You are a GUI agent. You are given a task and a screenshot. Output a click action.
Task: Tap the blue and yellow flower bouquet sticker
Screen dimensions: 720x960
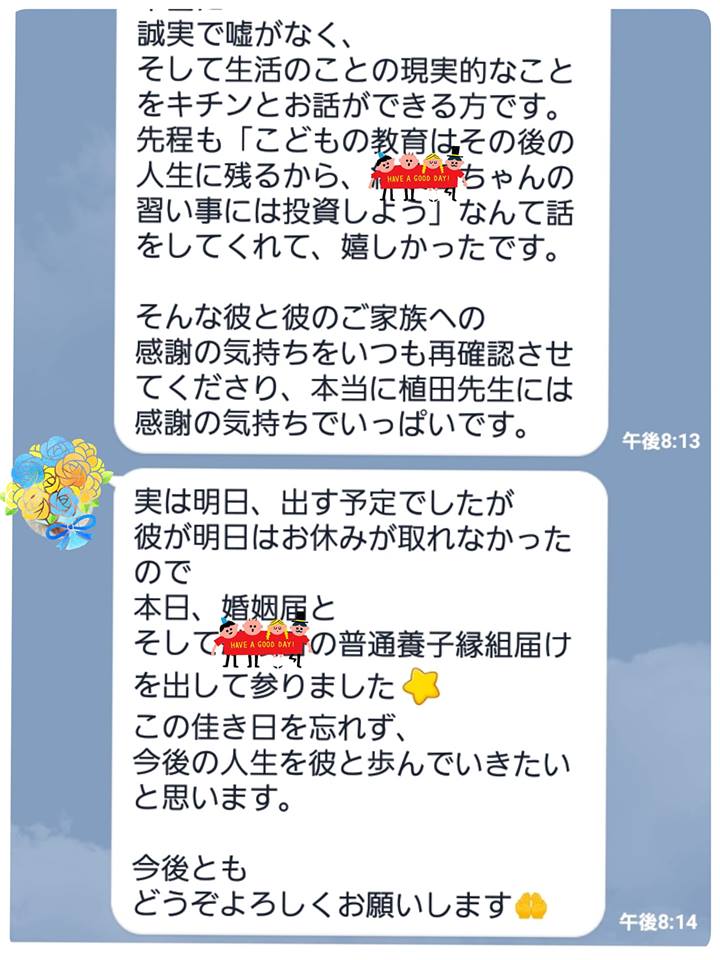tap(57, 490)
